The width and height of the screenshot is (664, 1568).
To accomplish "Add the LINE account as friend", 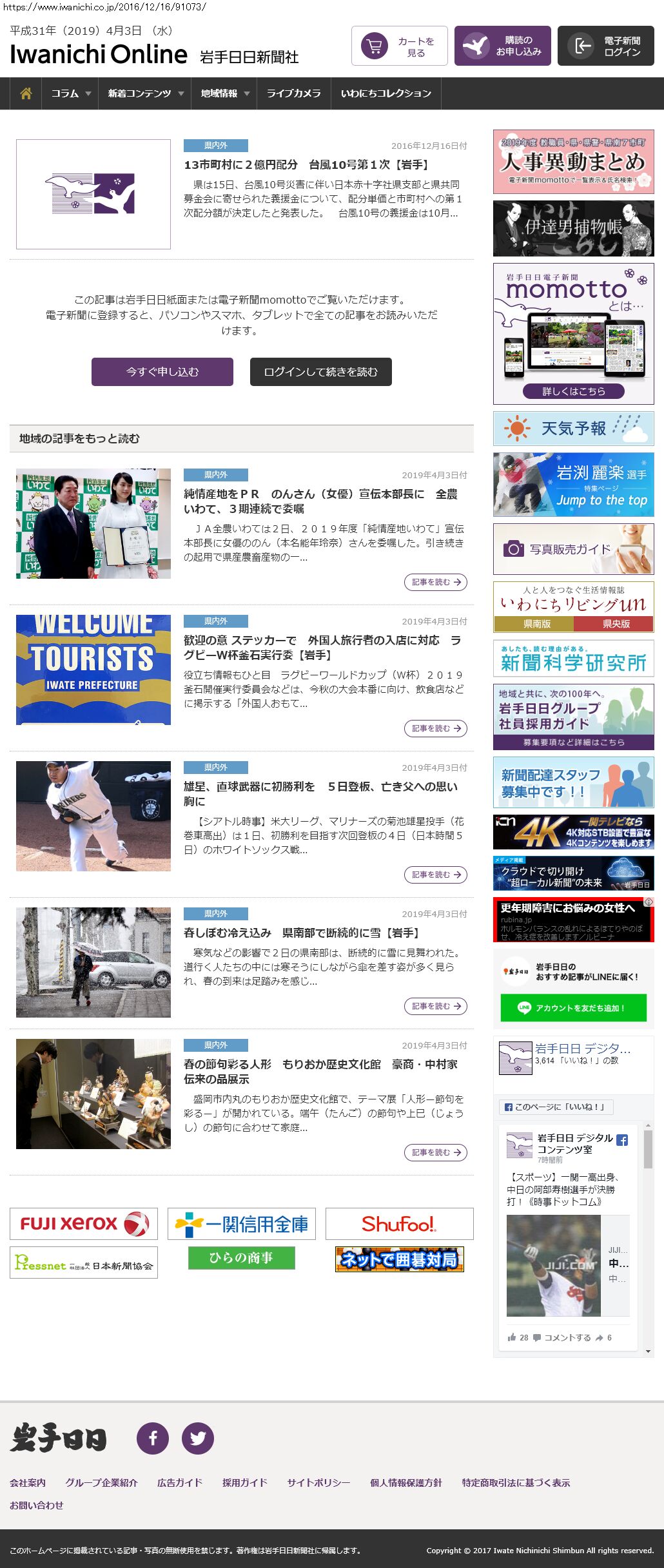I will coord(573,1008).
